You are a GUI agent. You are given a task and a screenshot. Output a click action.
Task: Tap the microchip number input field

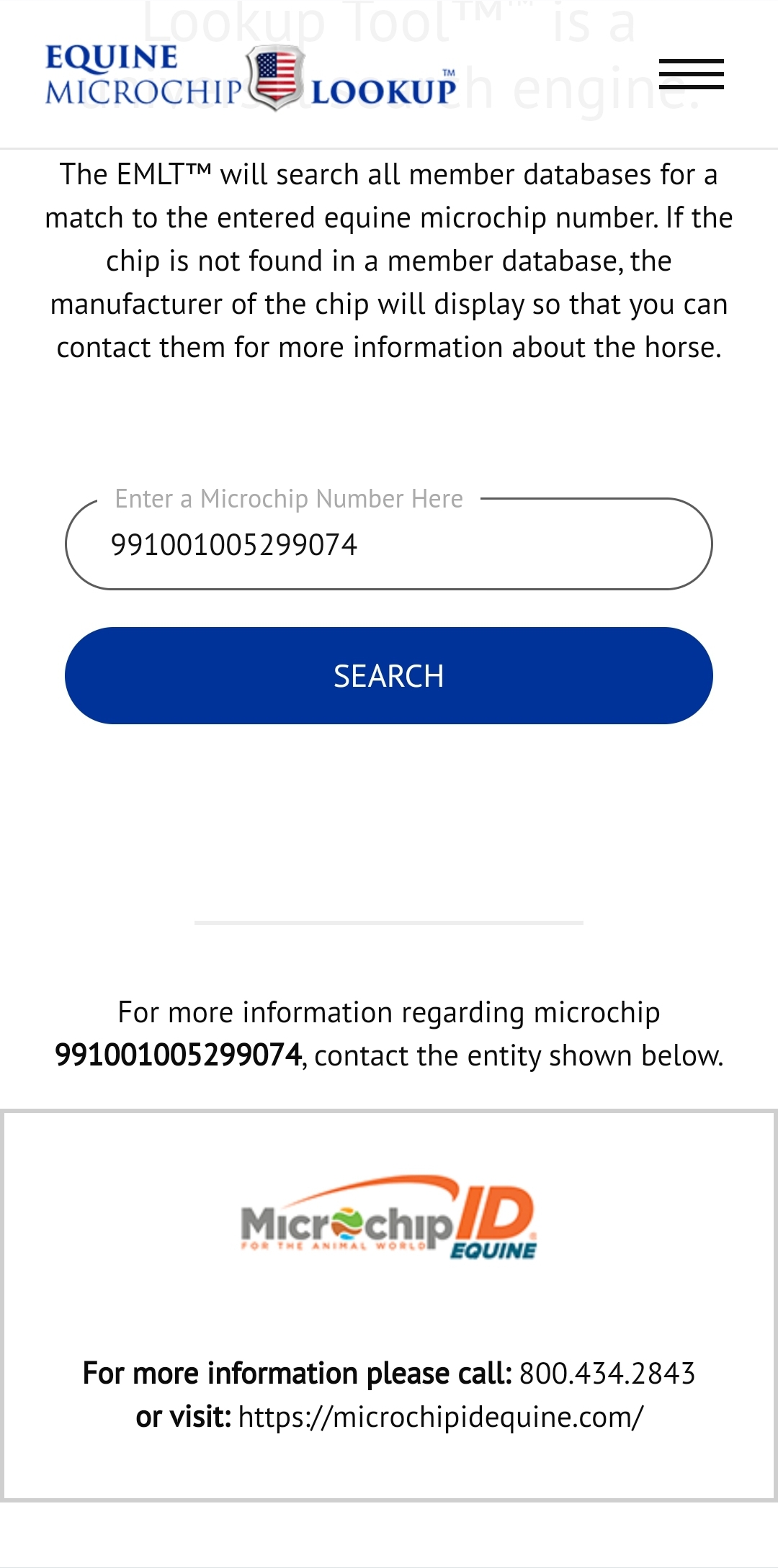click(x=389, y=544)
